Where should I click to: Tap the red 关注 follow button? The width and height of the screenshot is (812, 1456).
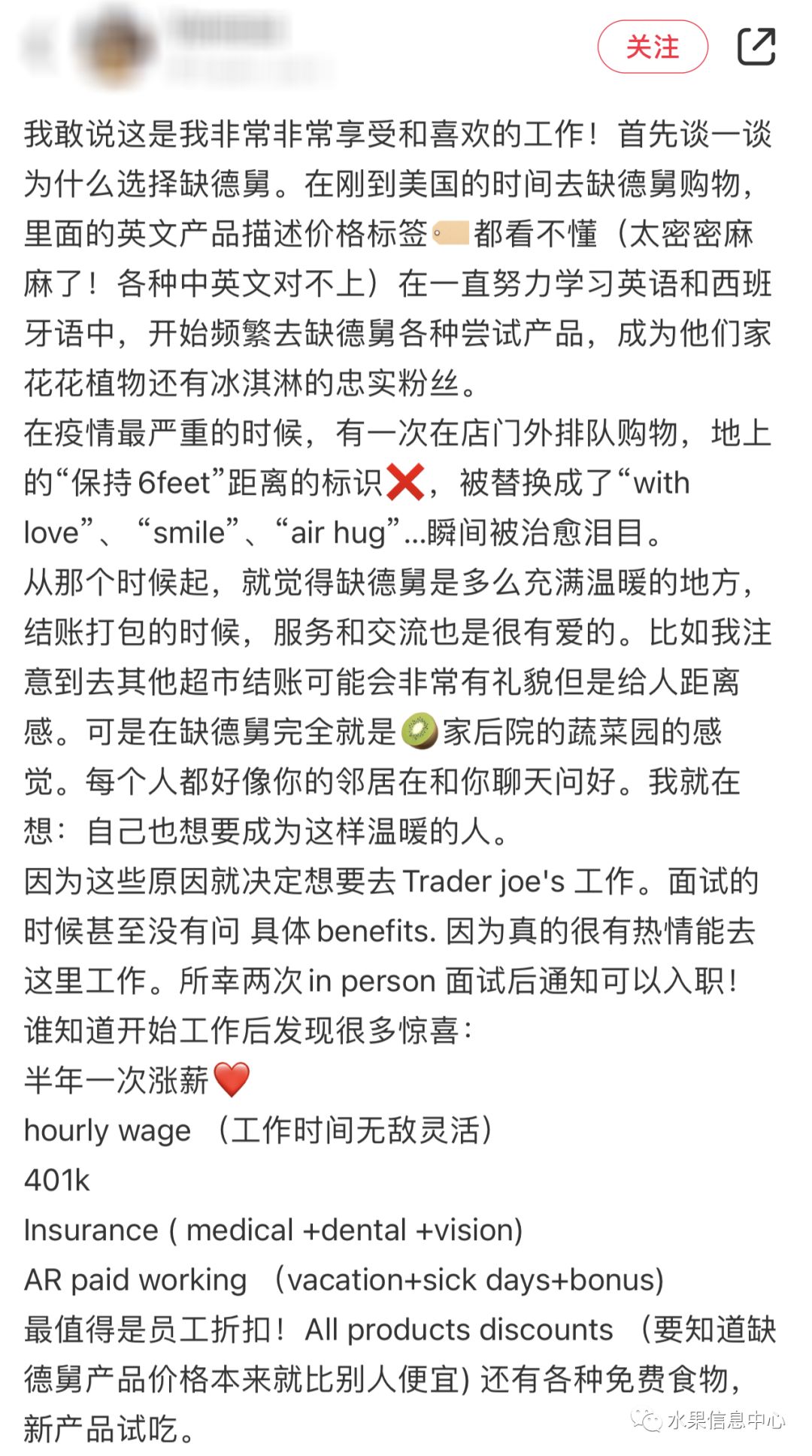coord(653,47)
